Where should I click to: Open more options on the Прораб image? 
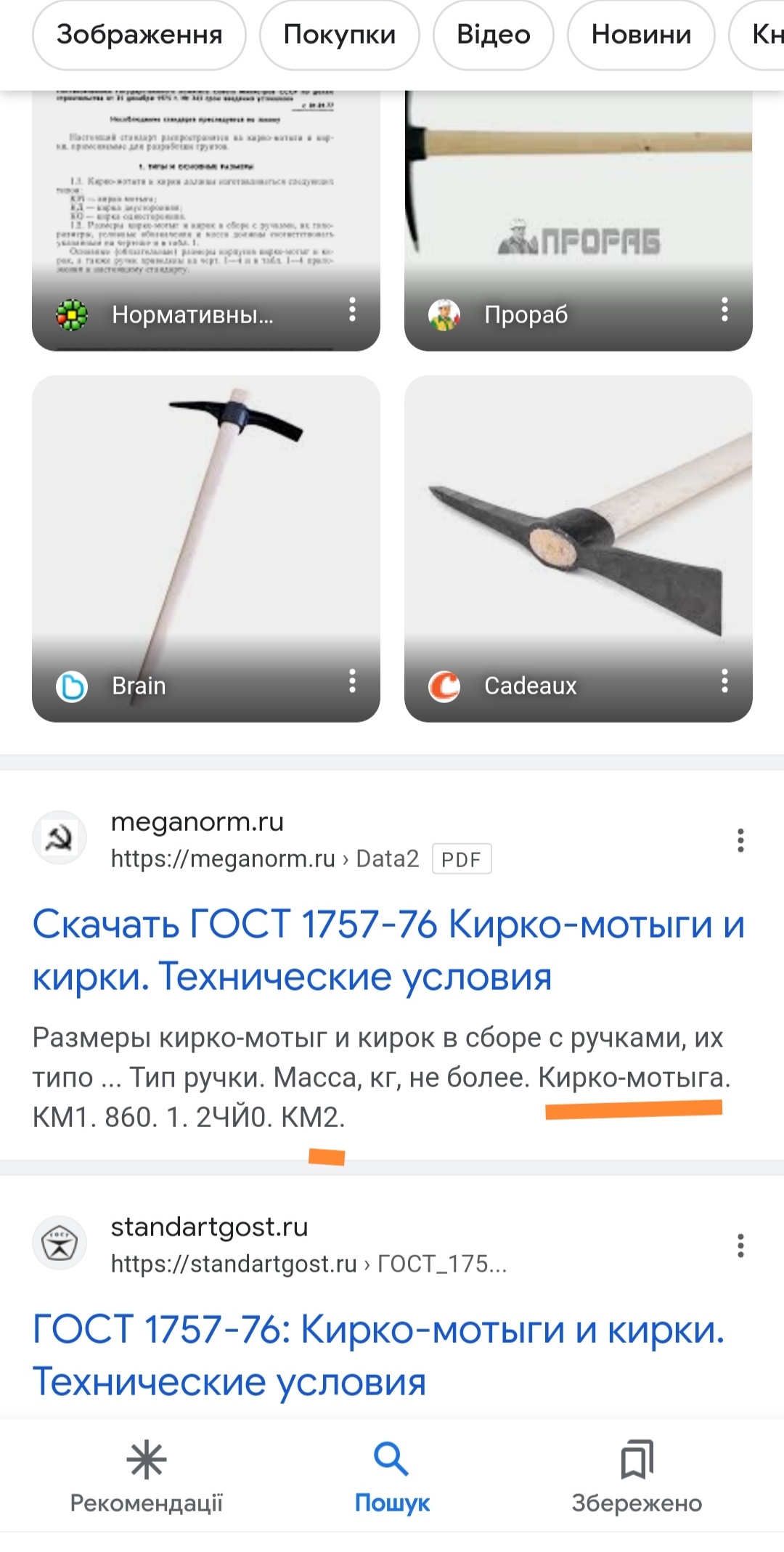[724, 310]
